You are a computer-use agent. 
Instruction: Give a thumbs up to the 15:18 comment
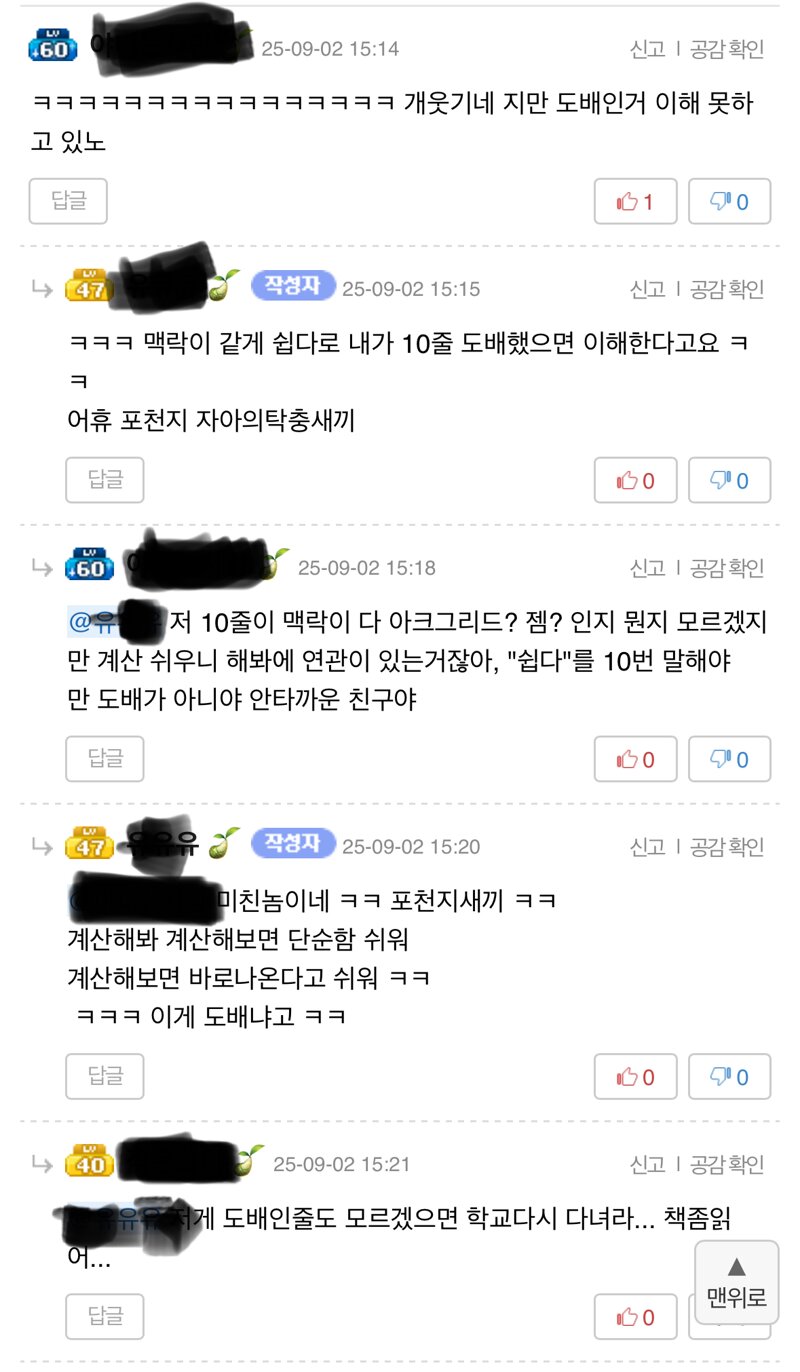(635, 759)
